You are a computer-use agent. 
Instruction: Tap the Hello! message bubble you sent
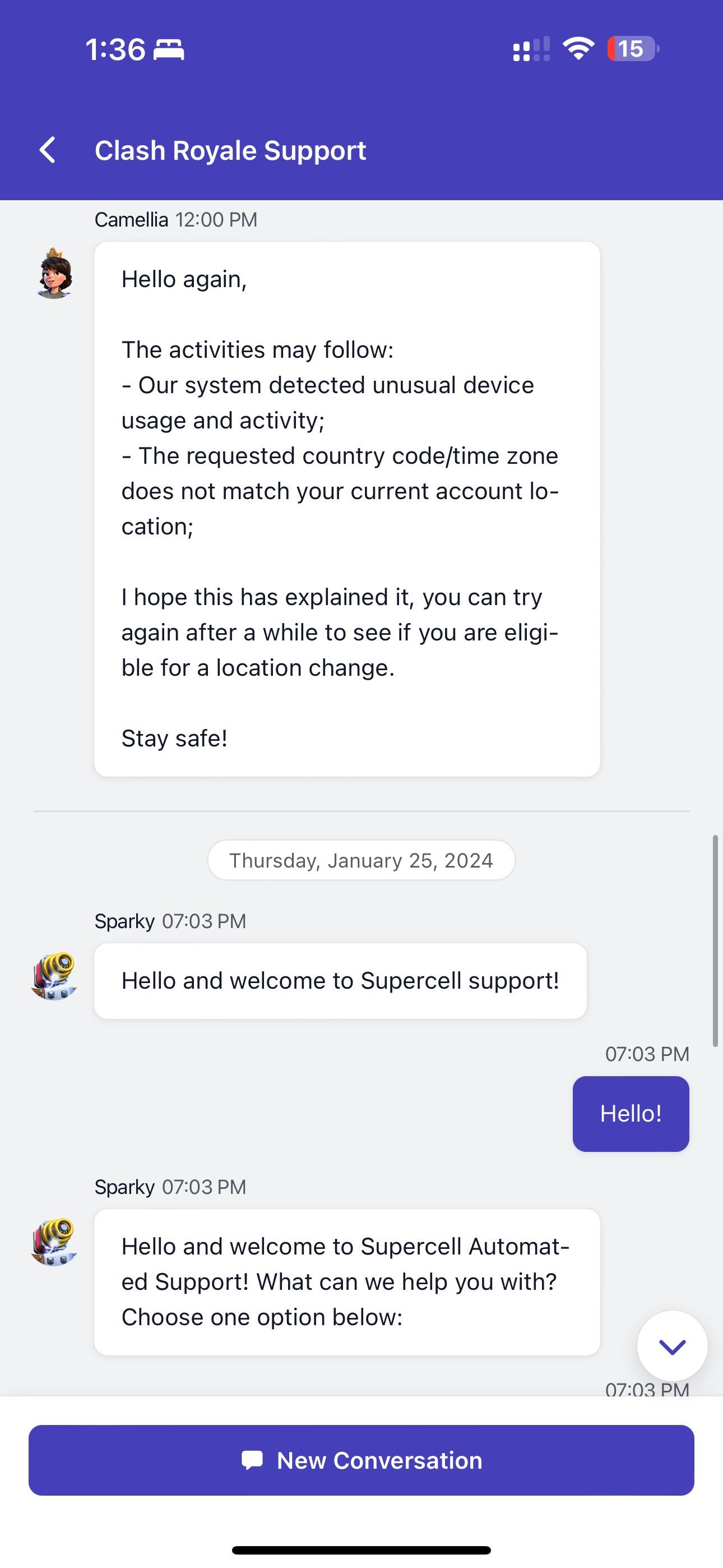coord(631,1113)
